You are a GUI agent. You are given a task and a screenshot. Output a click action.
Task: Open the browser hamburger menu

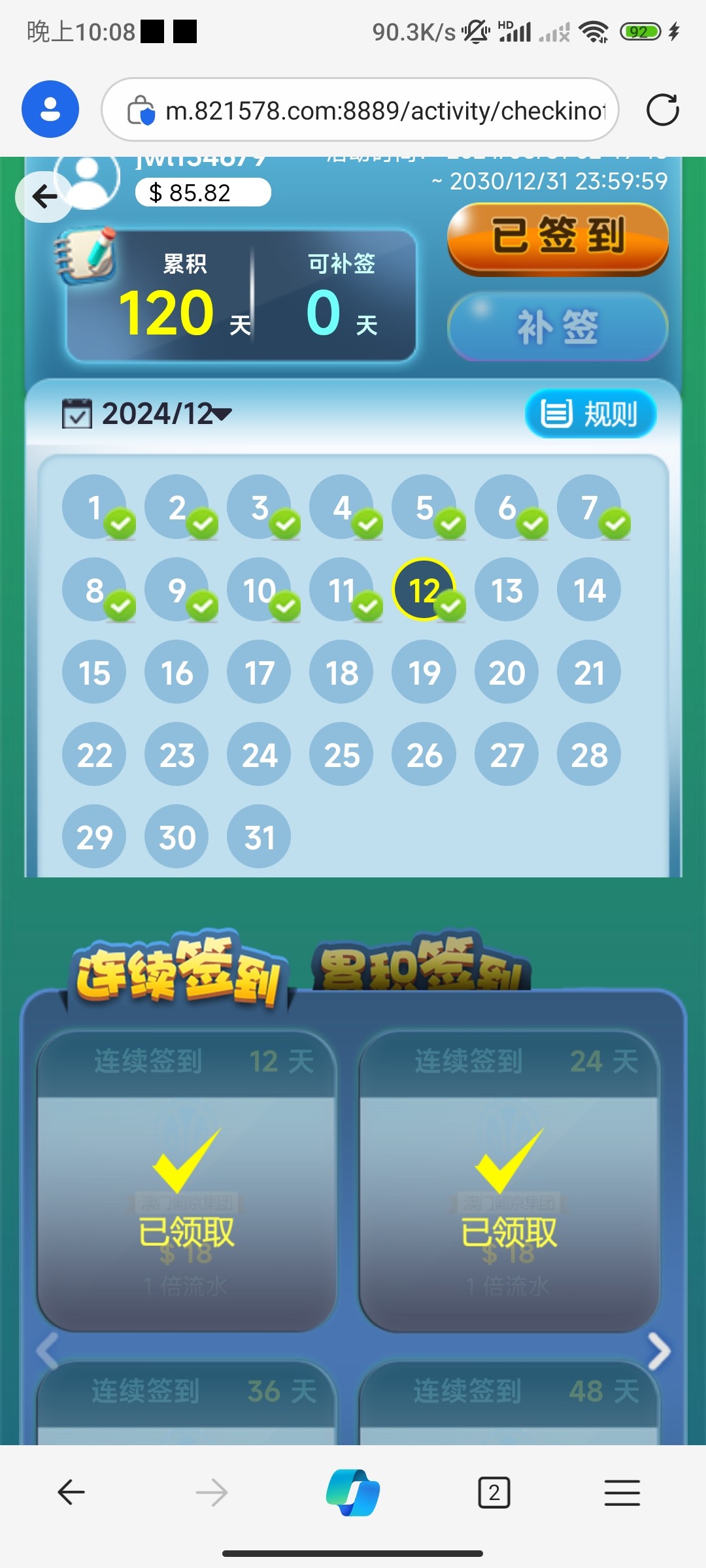click(x=622, y=1492)
